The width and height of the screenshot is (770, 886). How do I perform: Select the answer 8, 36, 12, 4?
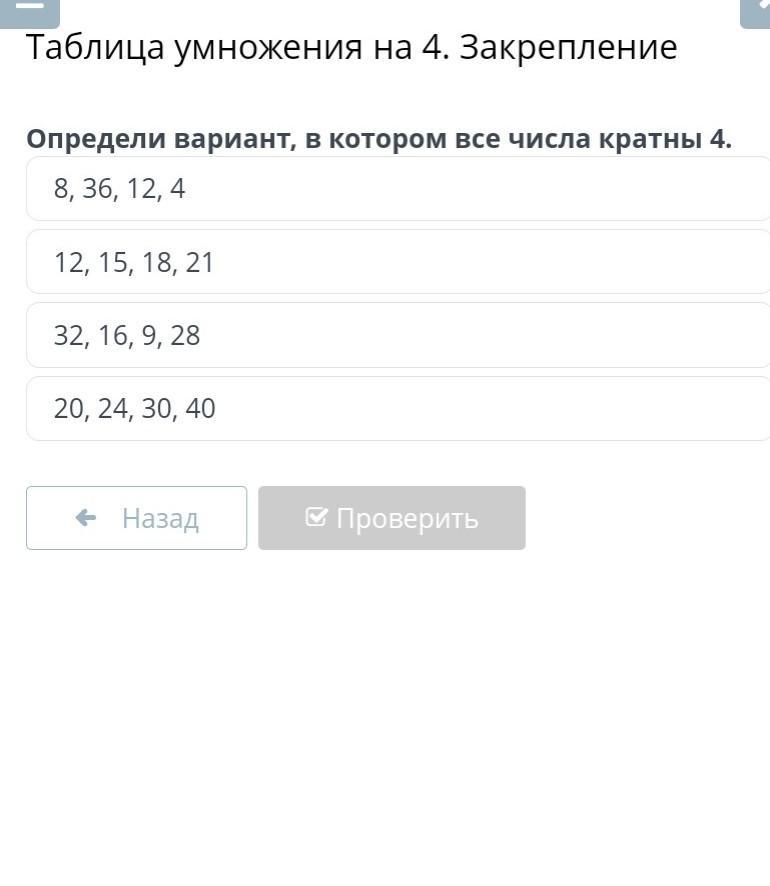398,189
